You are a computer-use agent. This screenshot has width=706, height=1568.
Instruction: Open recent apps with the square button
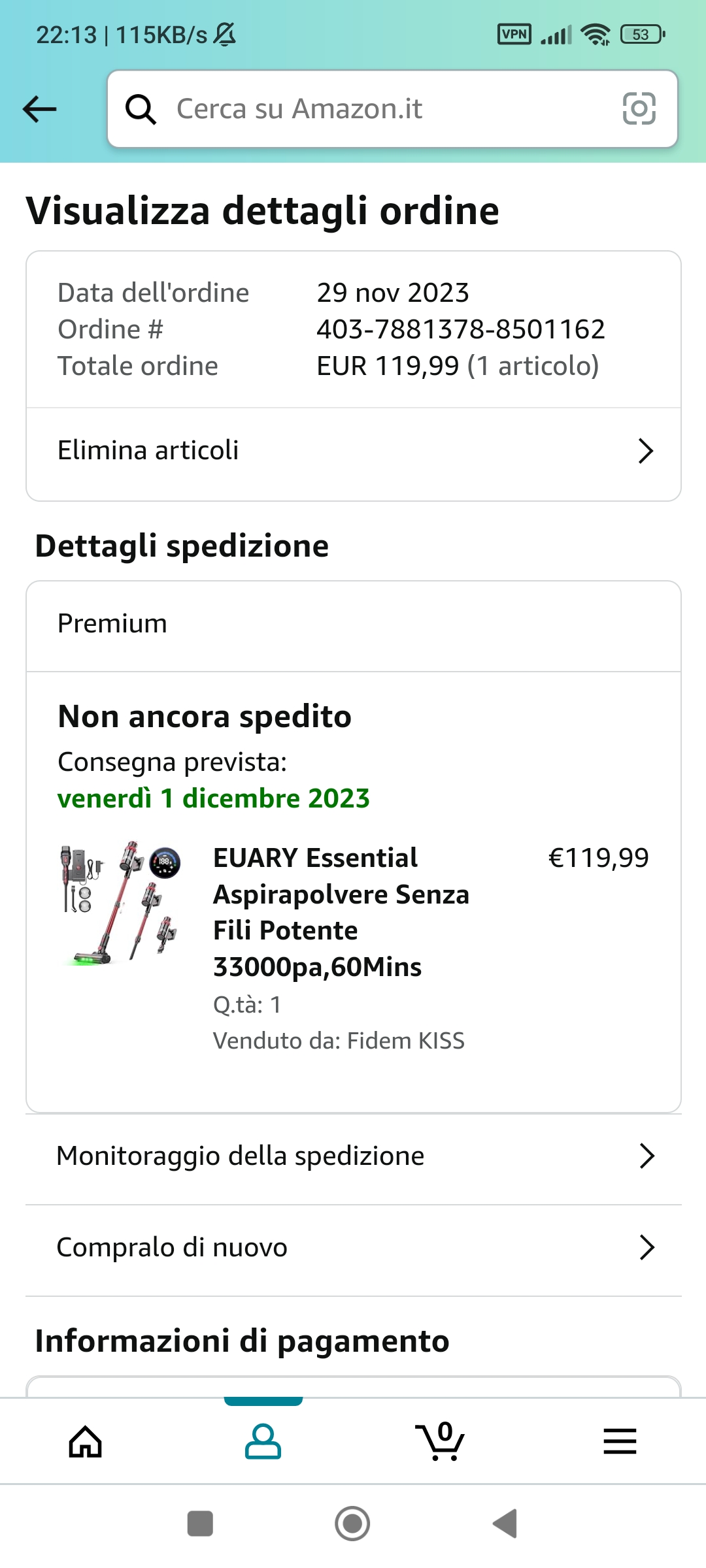[200, 1524]
